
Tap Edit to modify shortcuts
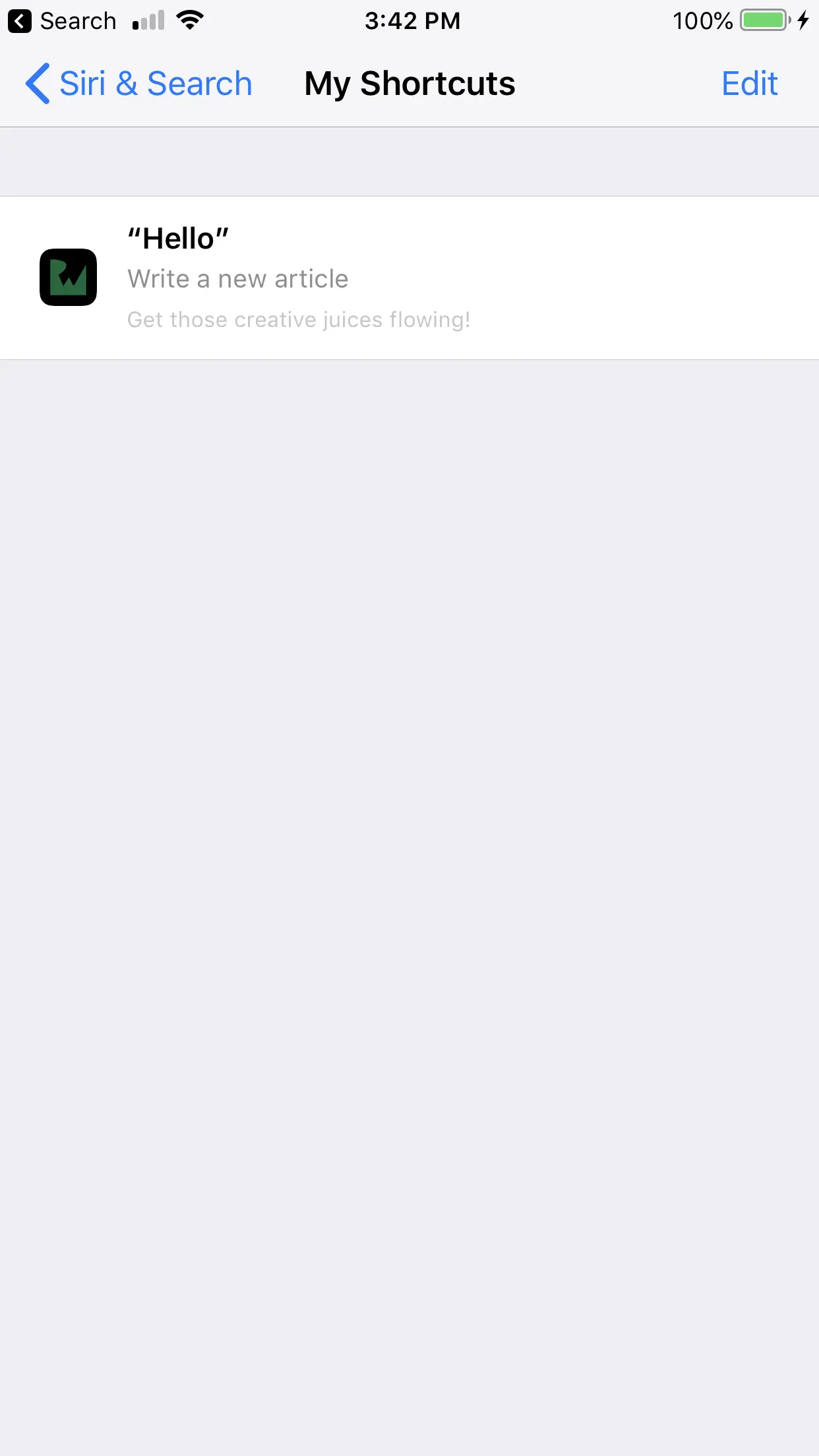(x=749, y=84)
